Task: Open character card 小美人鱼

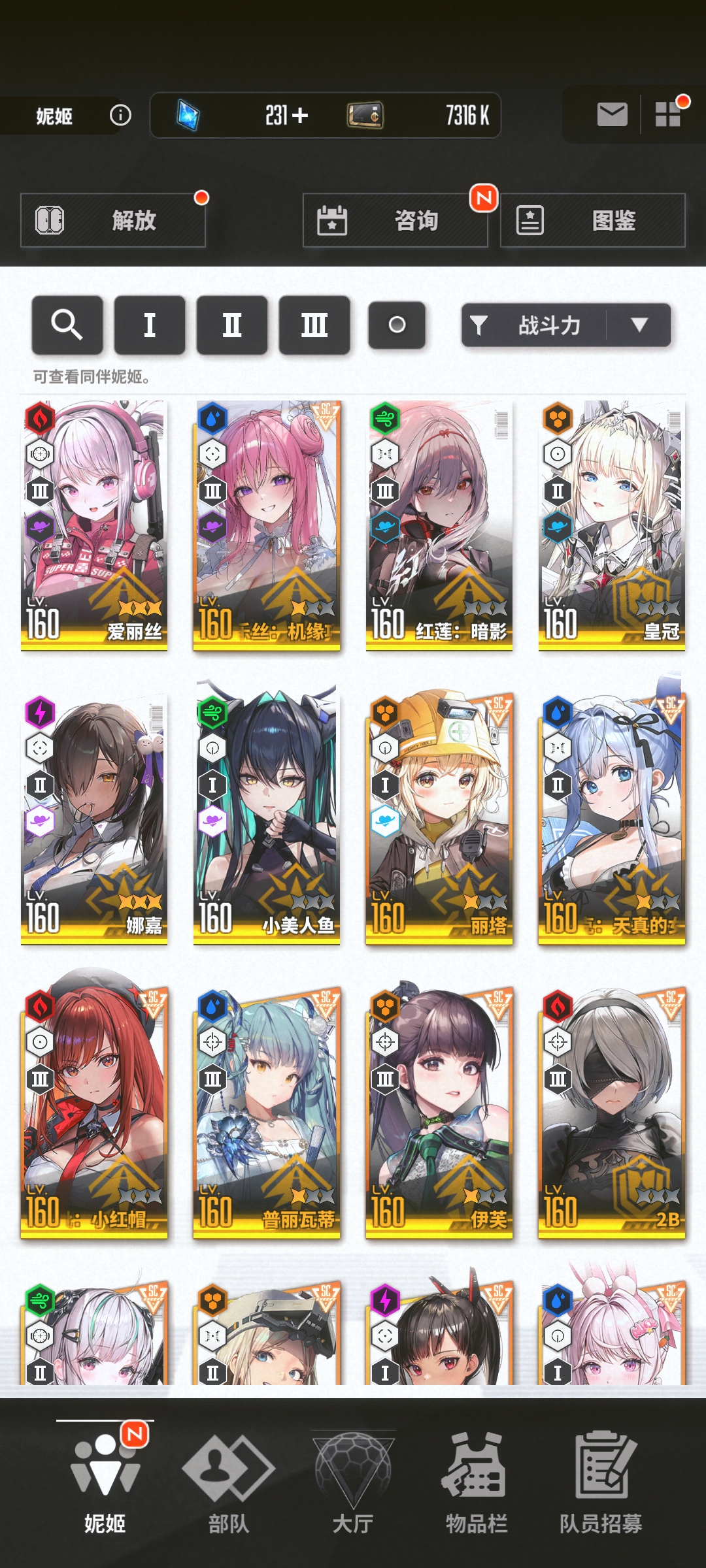Action: [x=266, y=820]
